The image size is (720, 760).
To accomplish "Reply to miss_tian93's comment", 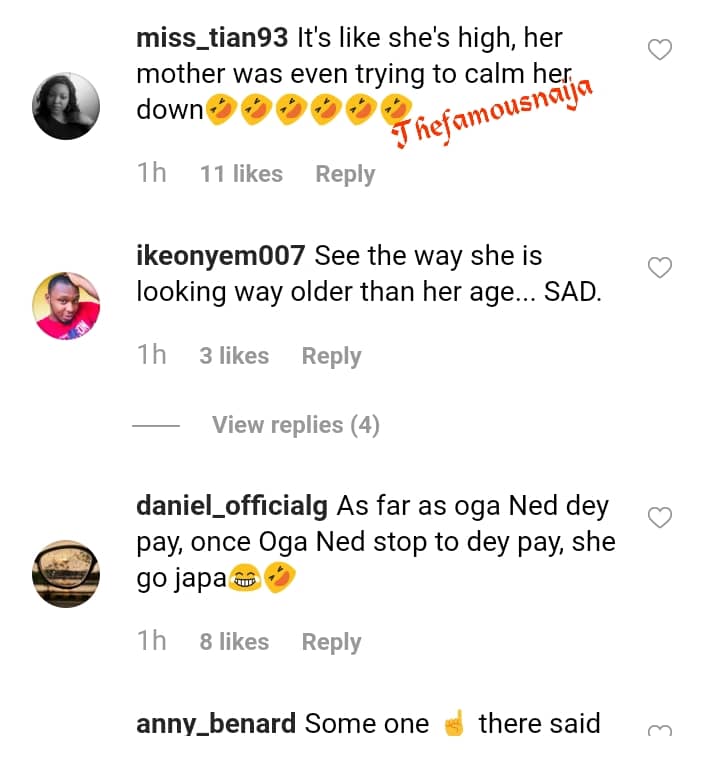I will (x=345, y=174).
